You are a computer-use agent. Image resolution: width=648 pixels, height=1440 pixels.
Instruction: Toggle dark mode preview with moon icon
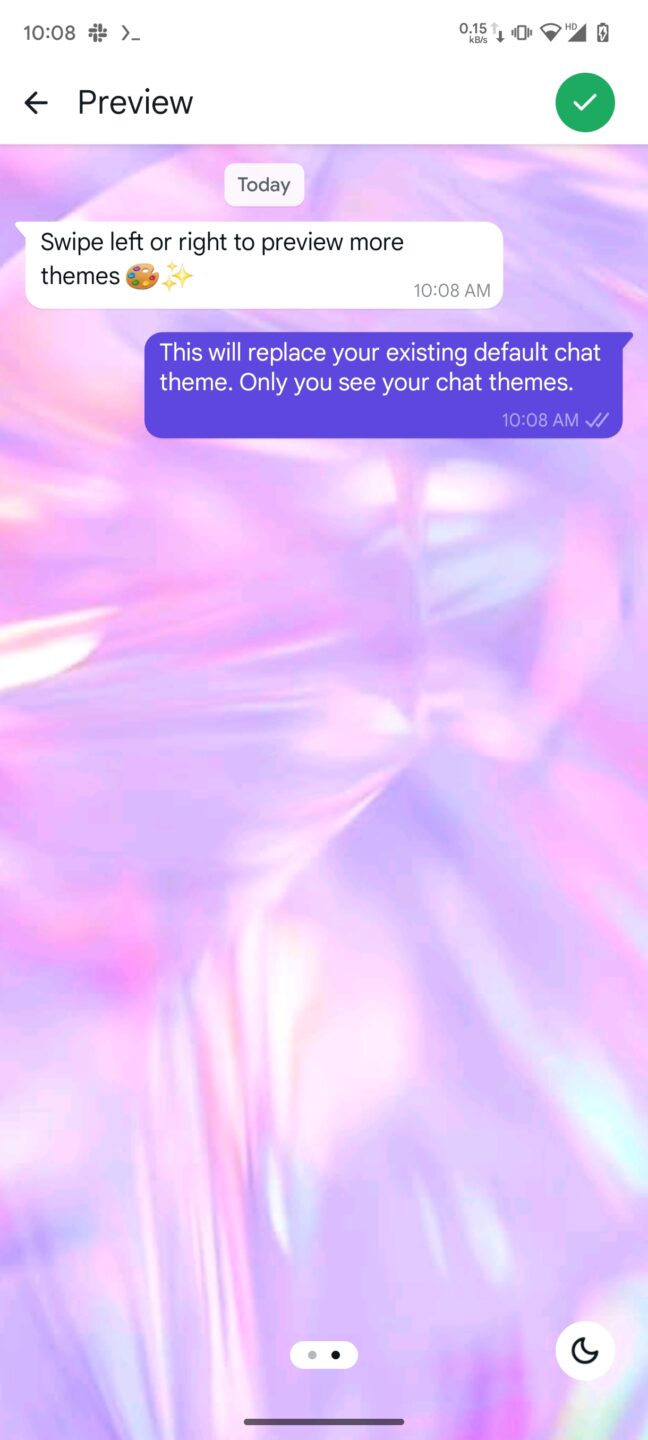coord(585,1351)
